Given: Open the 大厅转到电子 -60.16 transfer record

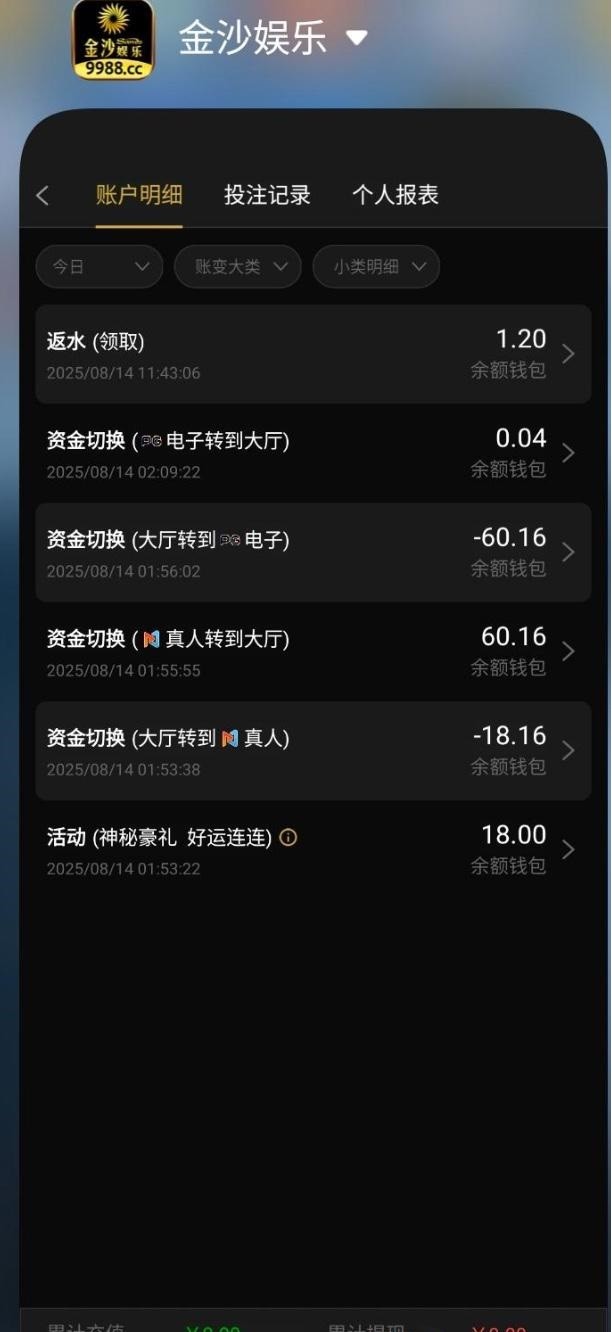Looking at the screenshot, I should (313, 552).
